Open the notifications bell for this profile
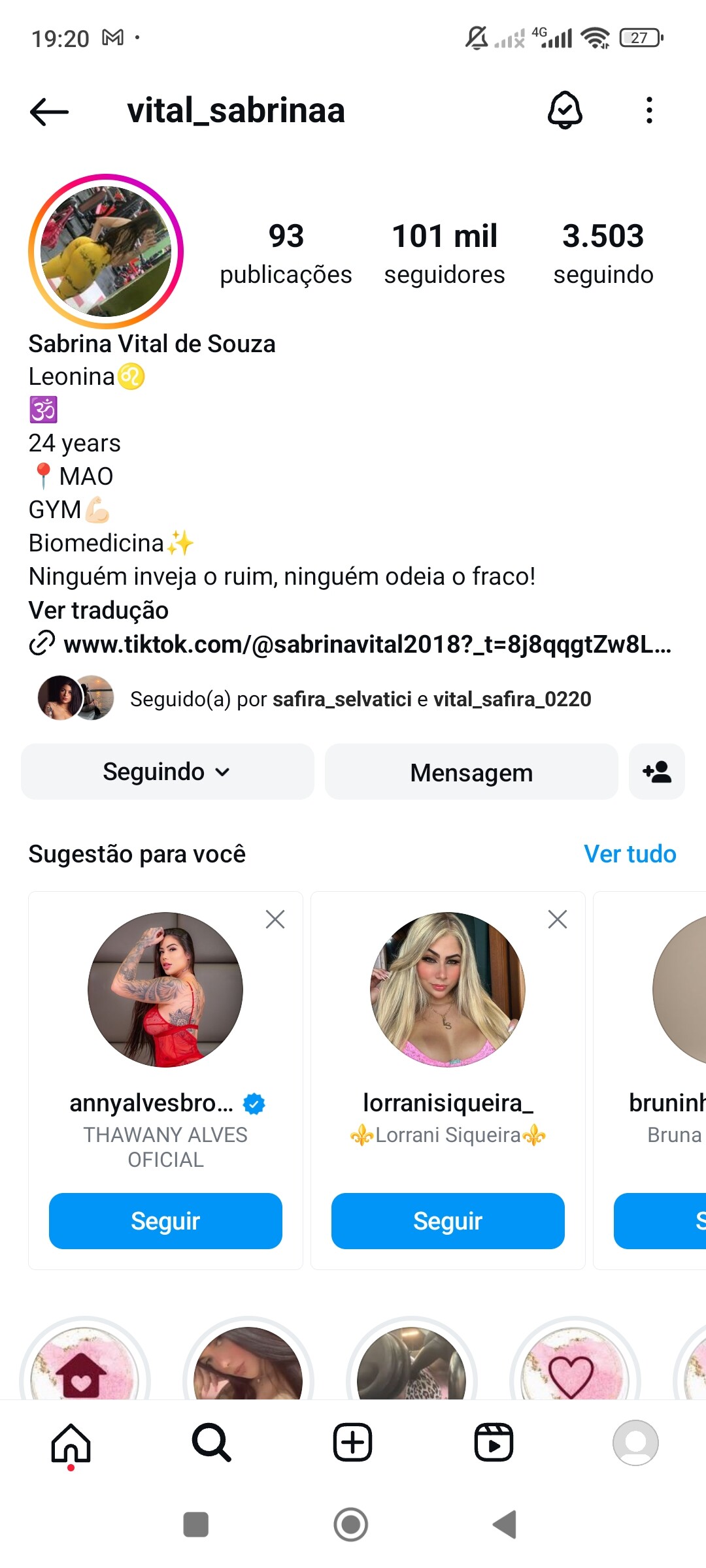Image resolution: width=706 pixels, height=1568 pixels. (564, 110)
